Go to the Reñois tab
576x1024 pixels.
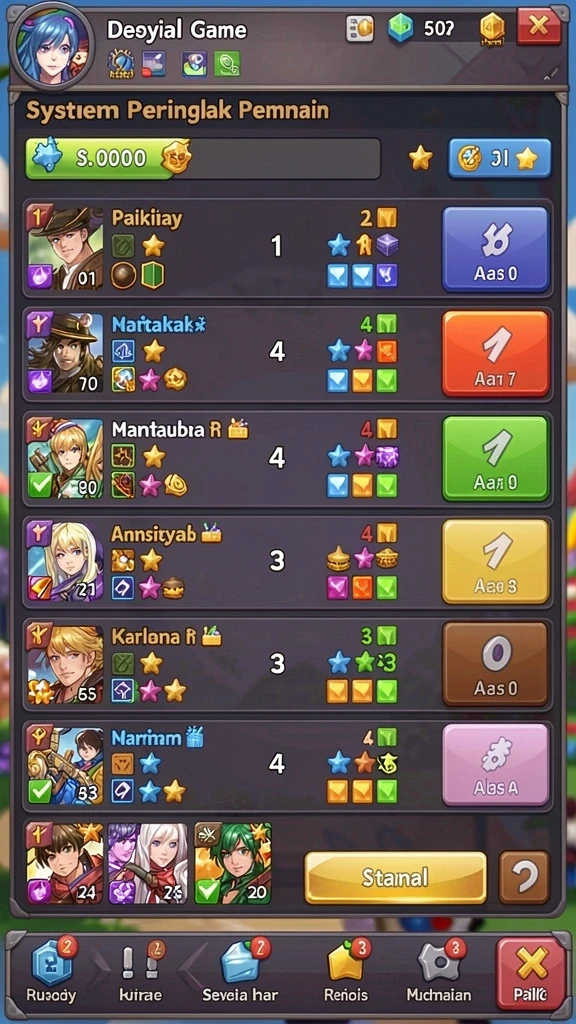tap(347, 972)
